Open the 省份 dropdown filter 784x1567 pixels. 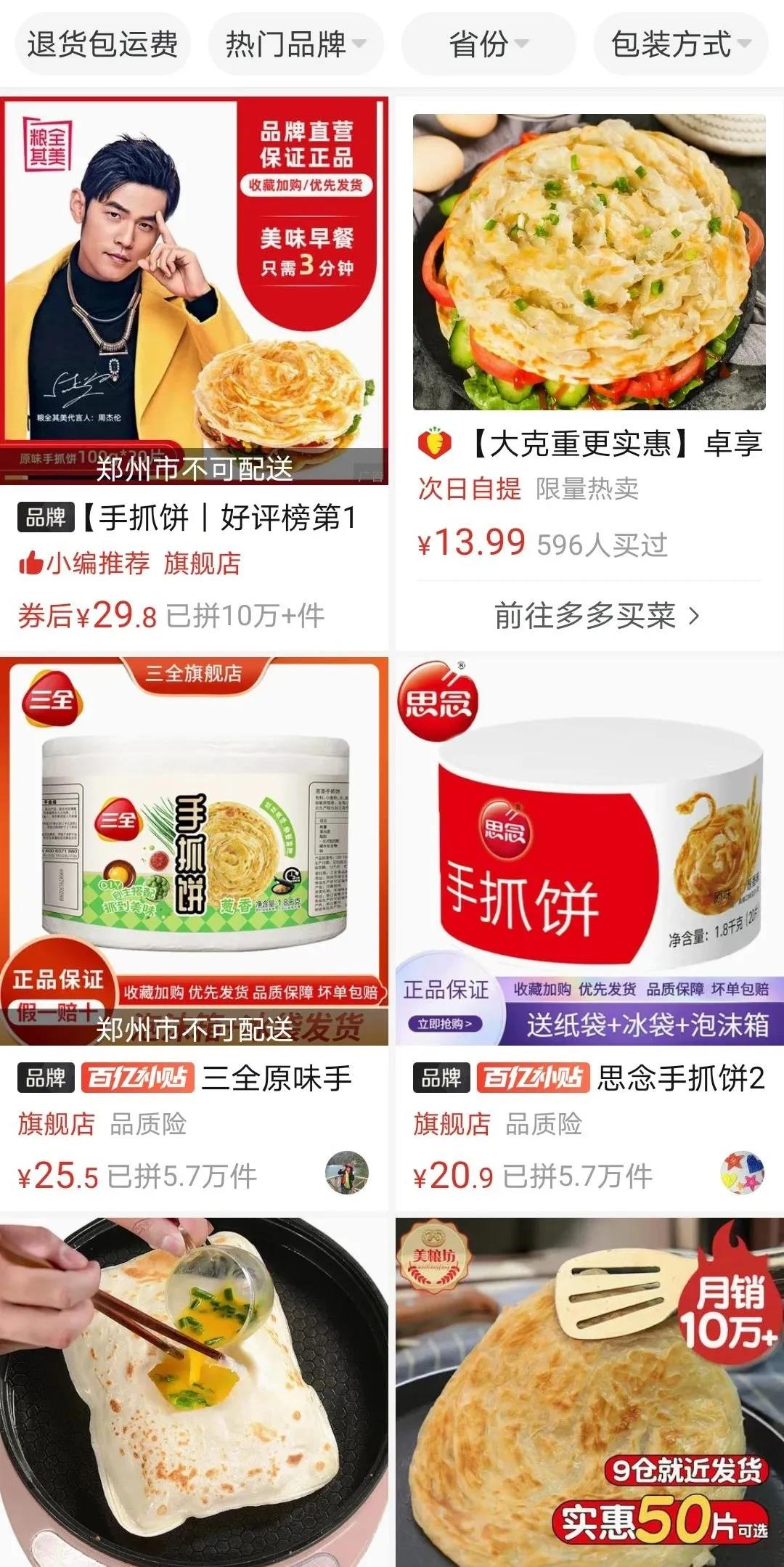click(489, 45)
